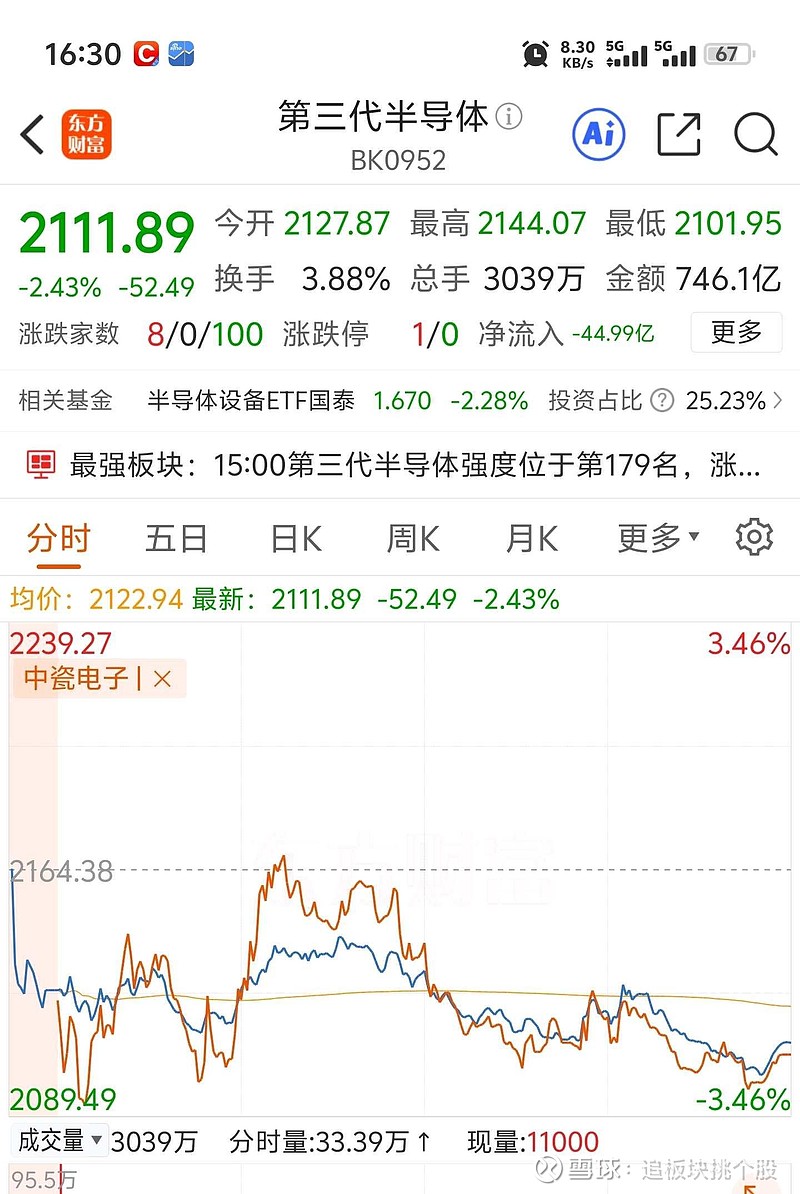
Task: Remove the 中瓷电子 comparison overlay
Action: pyautogui.click(x=163, y=679)
